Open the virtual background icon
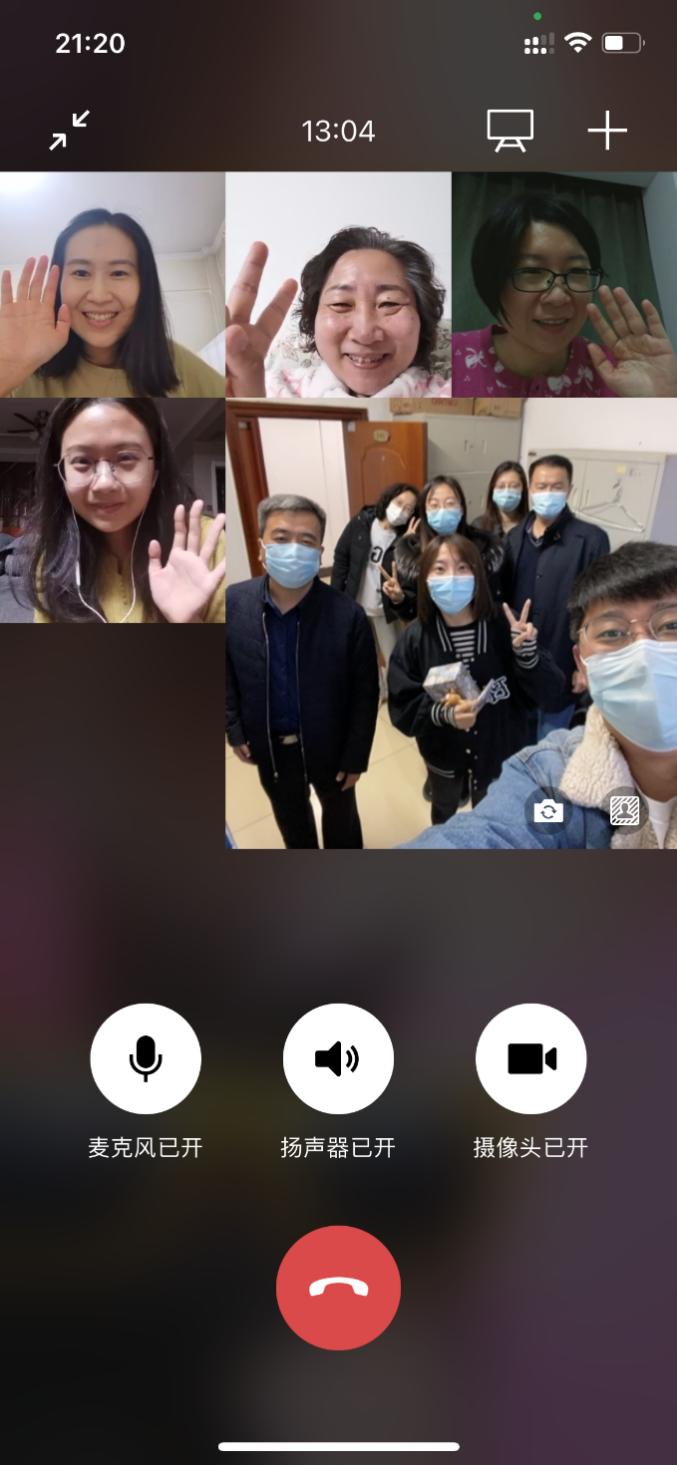This screenshot has width=677, height=1465. pyautogui.click(x=625, y=811)
